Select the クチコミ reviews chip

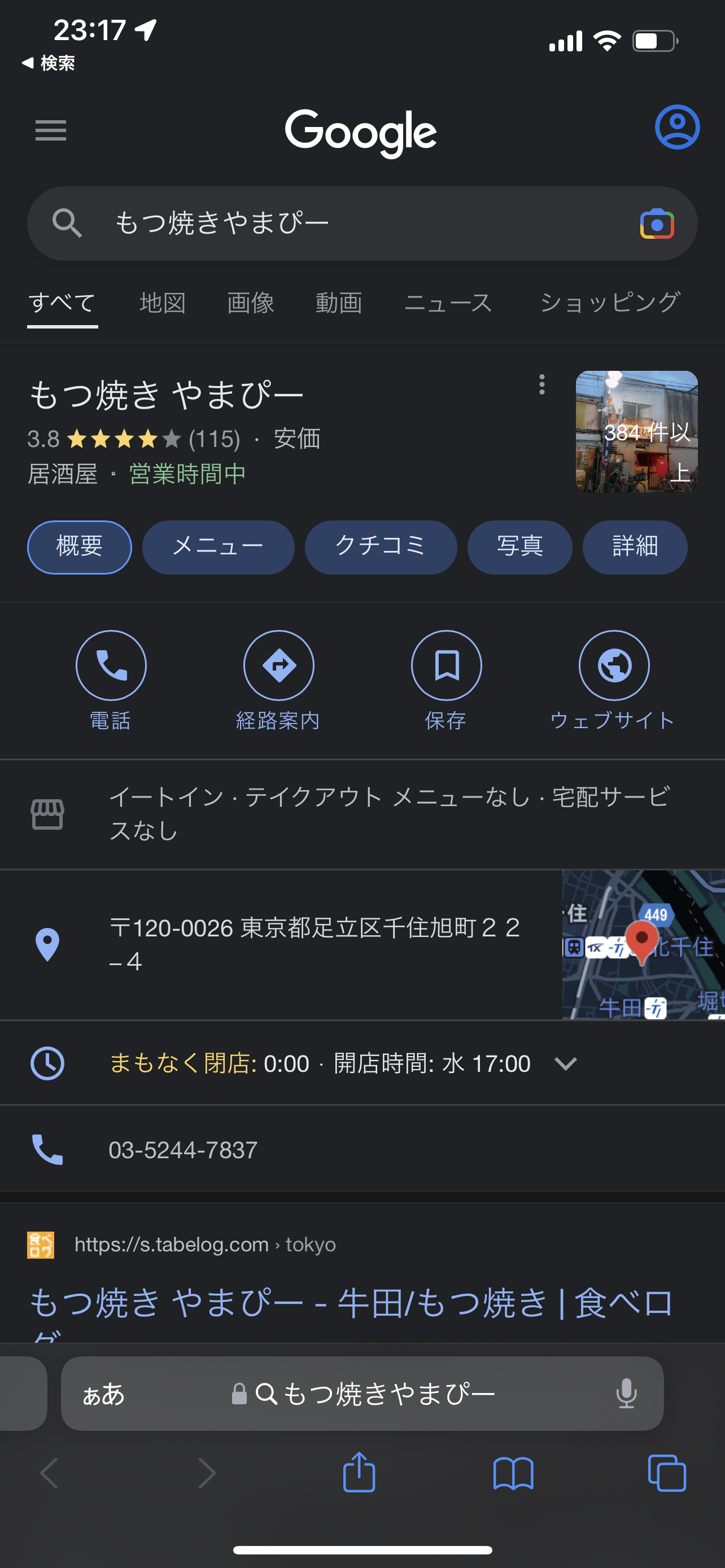pos(381,546)
